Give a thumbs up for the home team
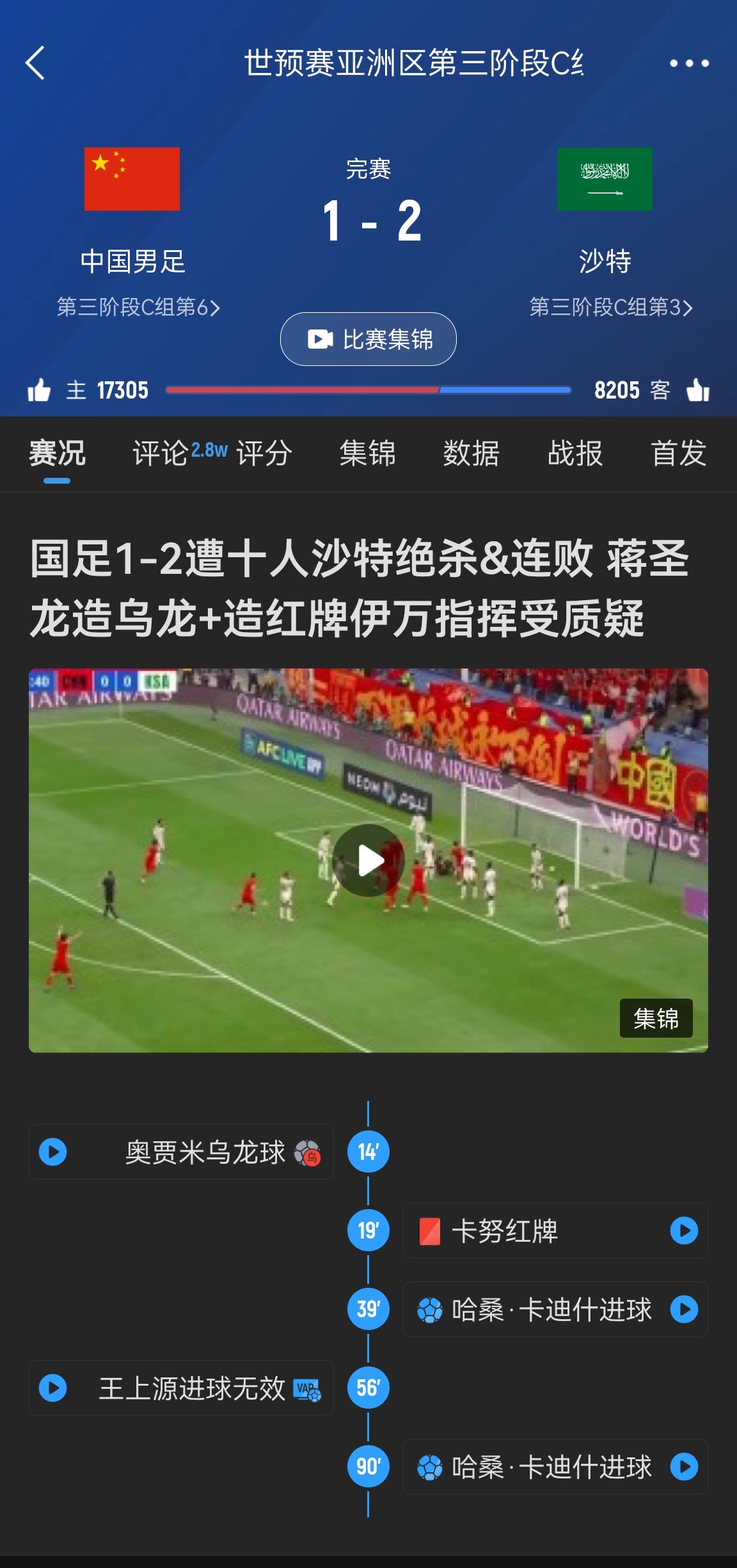The height and width of the screenshot is (1568, 737). (x=38, y=390)
